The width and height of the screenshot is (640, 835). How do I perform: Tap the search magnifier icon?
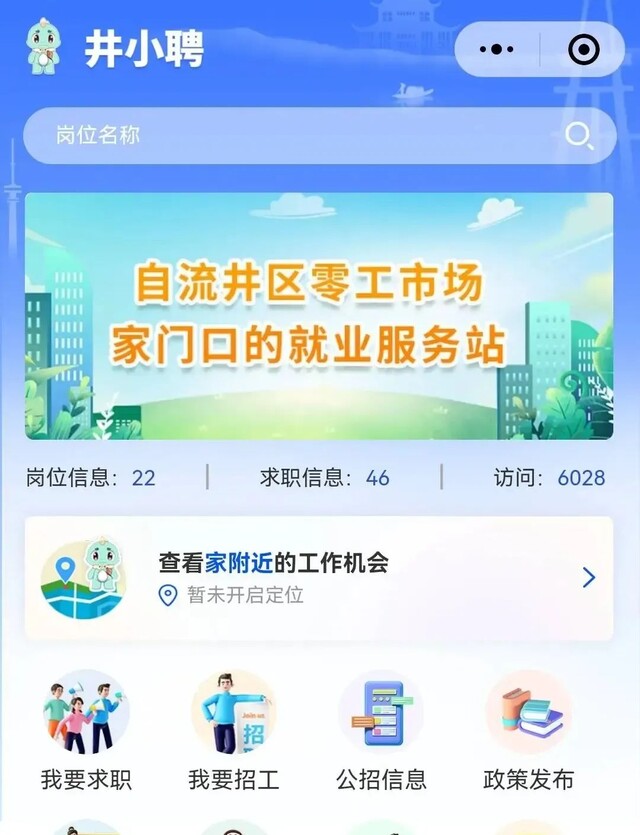[x=579, y=135]
